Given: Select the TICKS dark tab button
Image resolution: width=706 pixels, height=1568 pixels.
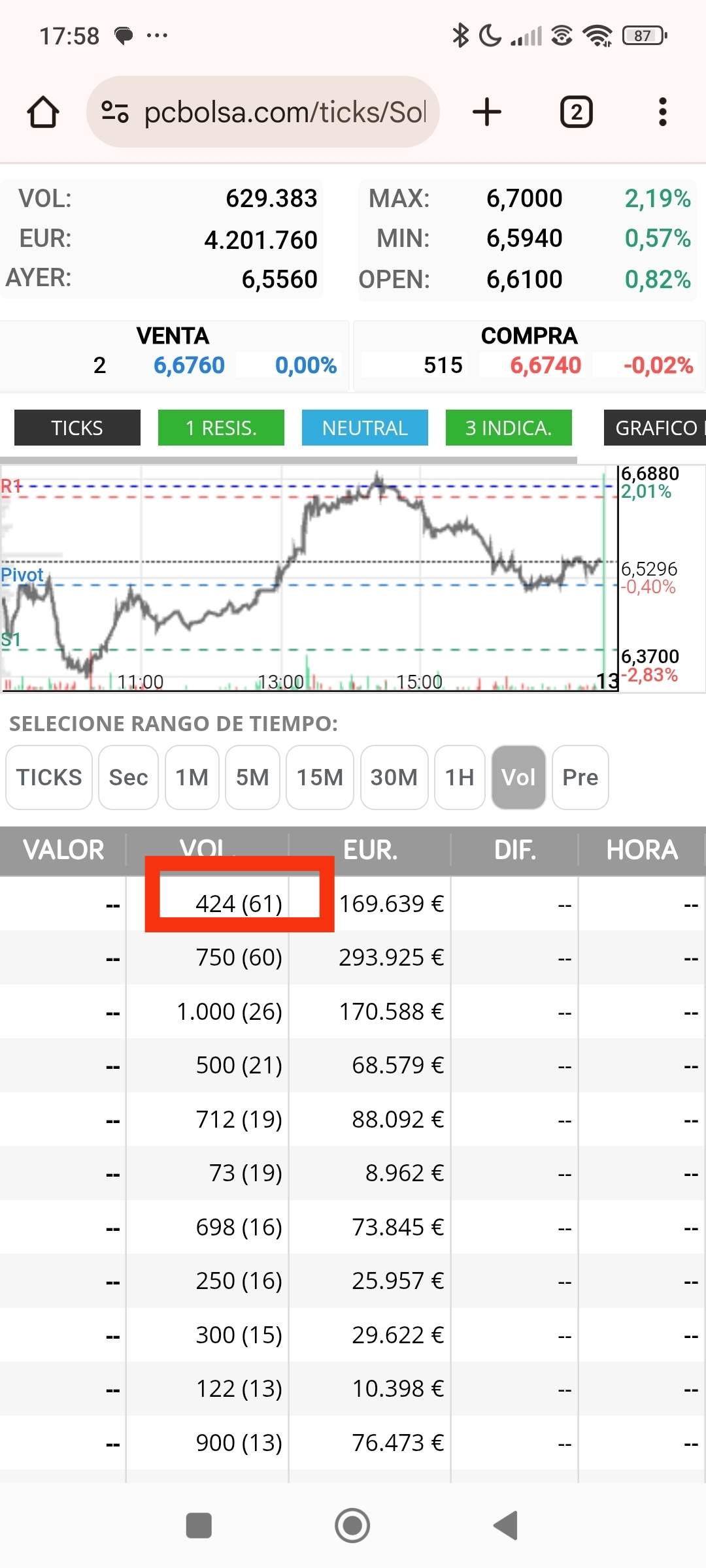Looking at the screenshot, I should pyautogui.click(x=77, y=428).
